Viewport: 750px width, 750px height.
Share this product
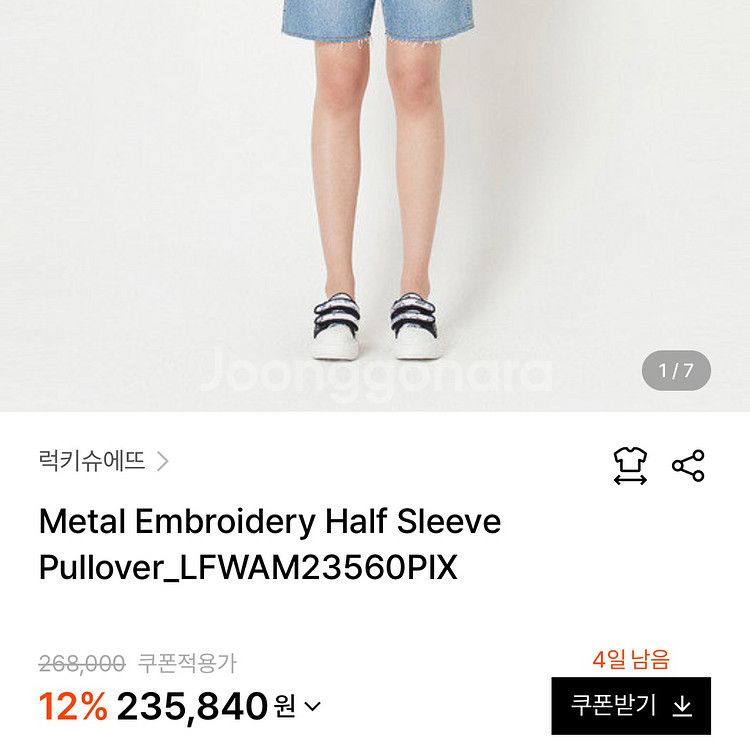click(688, 466)
